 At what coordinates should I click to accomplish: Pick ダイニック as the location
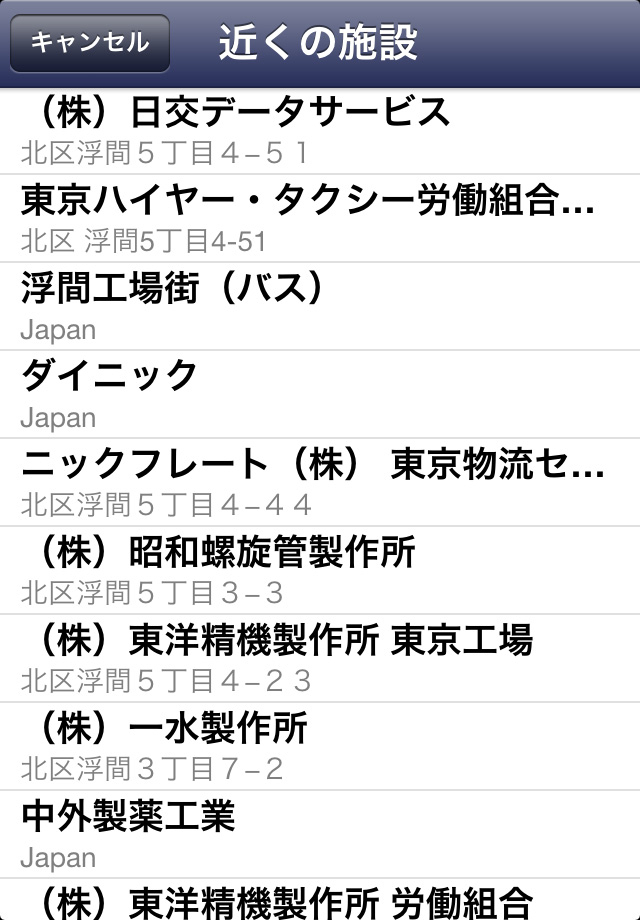[x=320, y=394]
